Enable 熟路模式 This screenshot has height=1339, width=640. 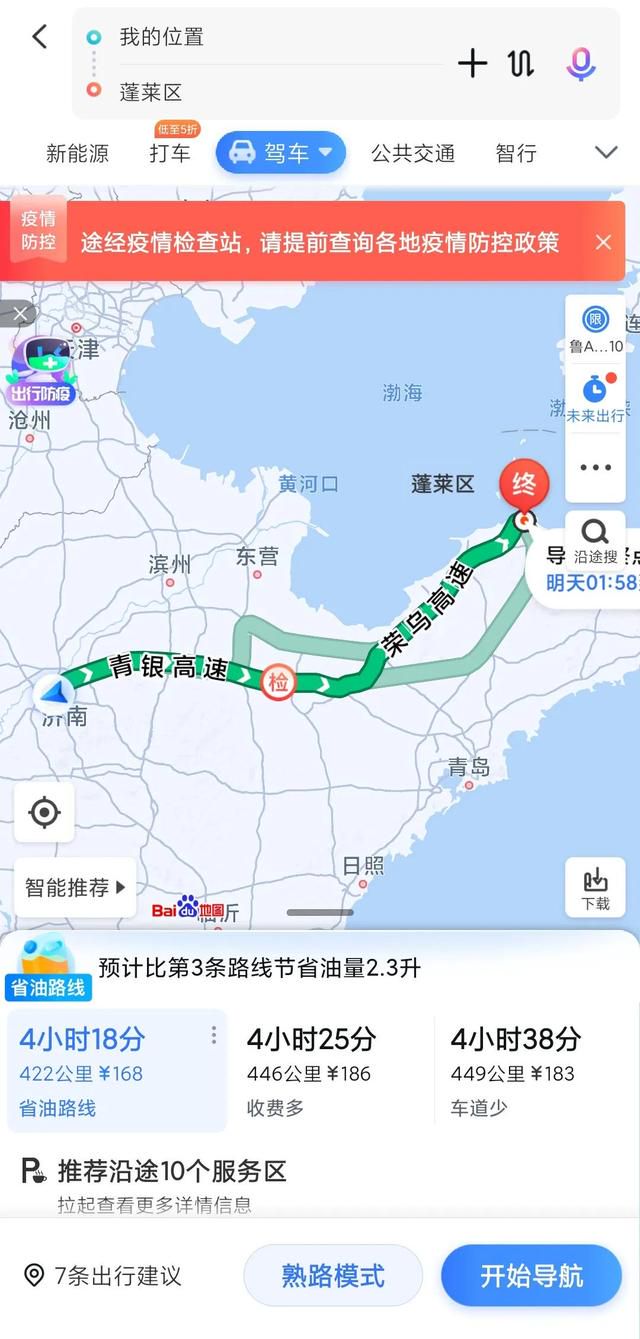(333, 1276)
